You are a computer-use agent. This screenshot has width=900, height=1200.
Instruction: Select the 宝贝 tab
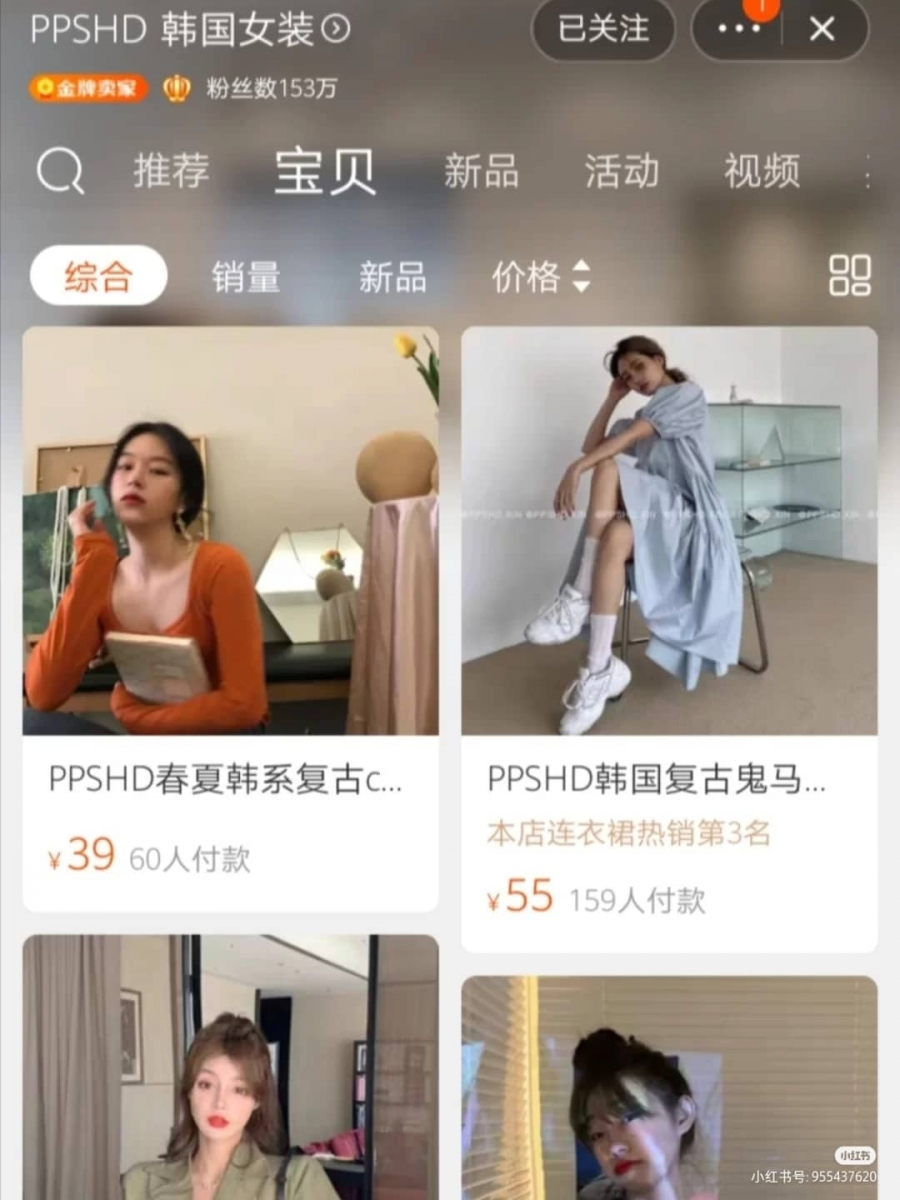[325, 171]
